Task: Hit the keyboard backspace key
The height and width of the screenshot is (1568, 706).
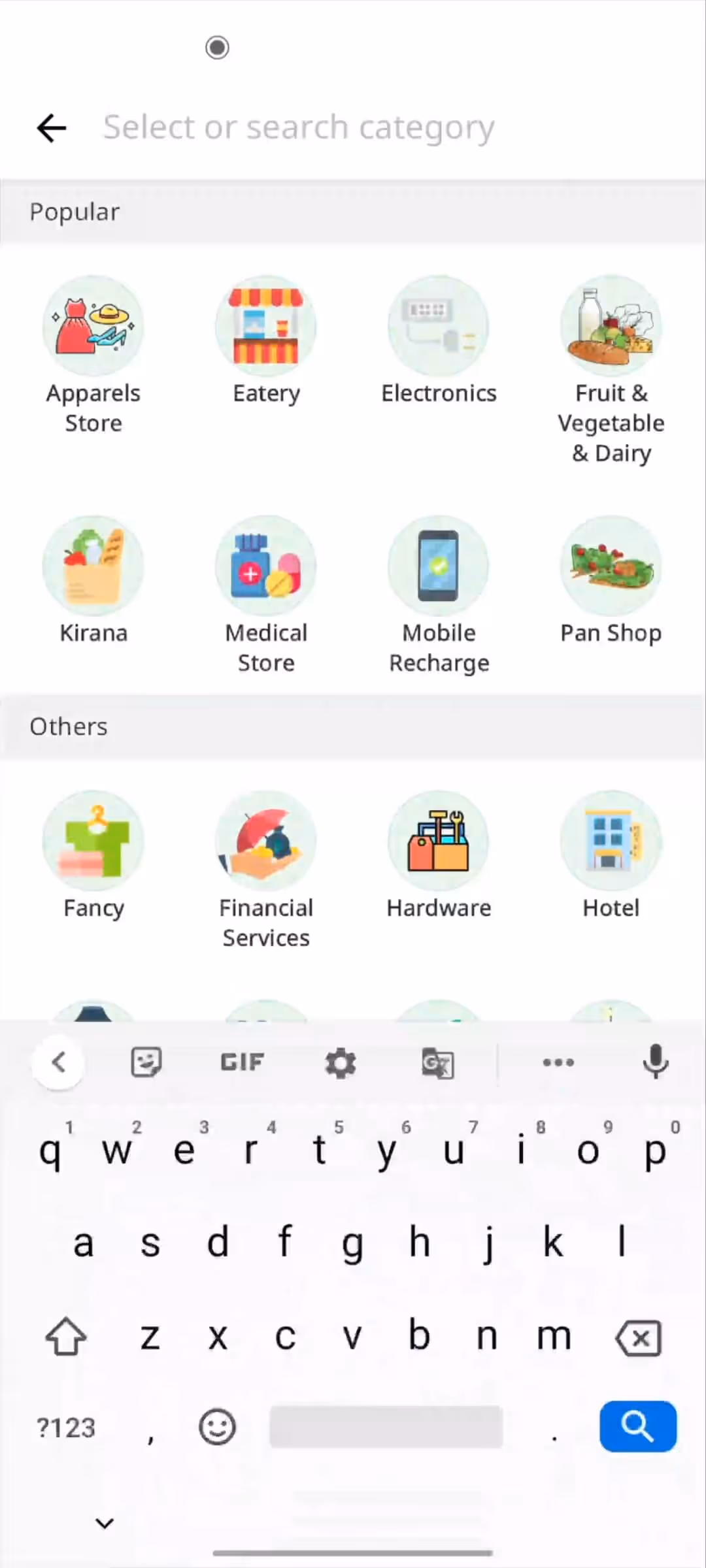Action: (x=638, y=1337)
